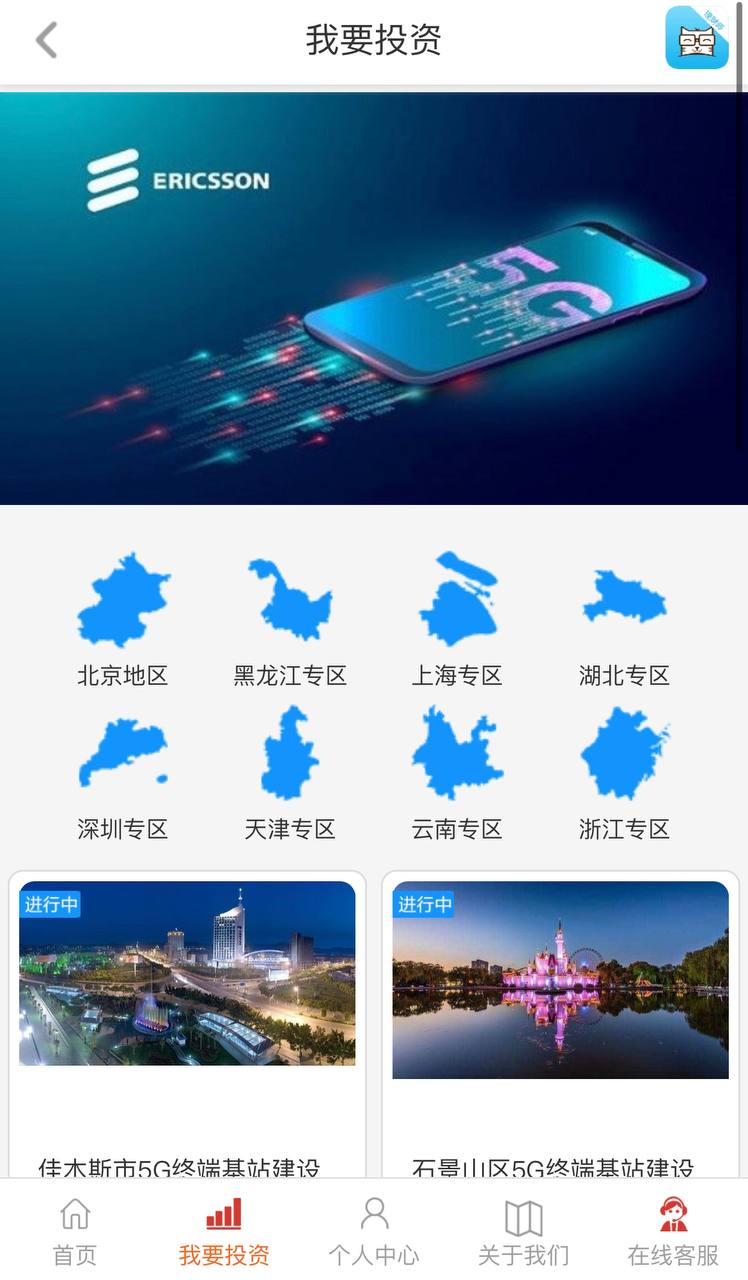Tap the 我要投资 tab
This screenshot has height=1280, width=748.
point(224,1232)
